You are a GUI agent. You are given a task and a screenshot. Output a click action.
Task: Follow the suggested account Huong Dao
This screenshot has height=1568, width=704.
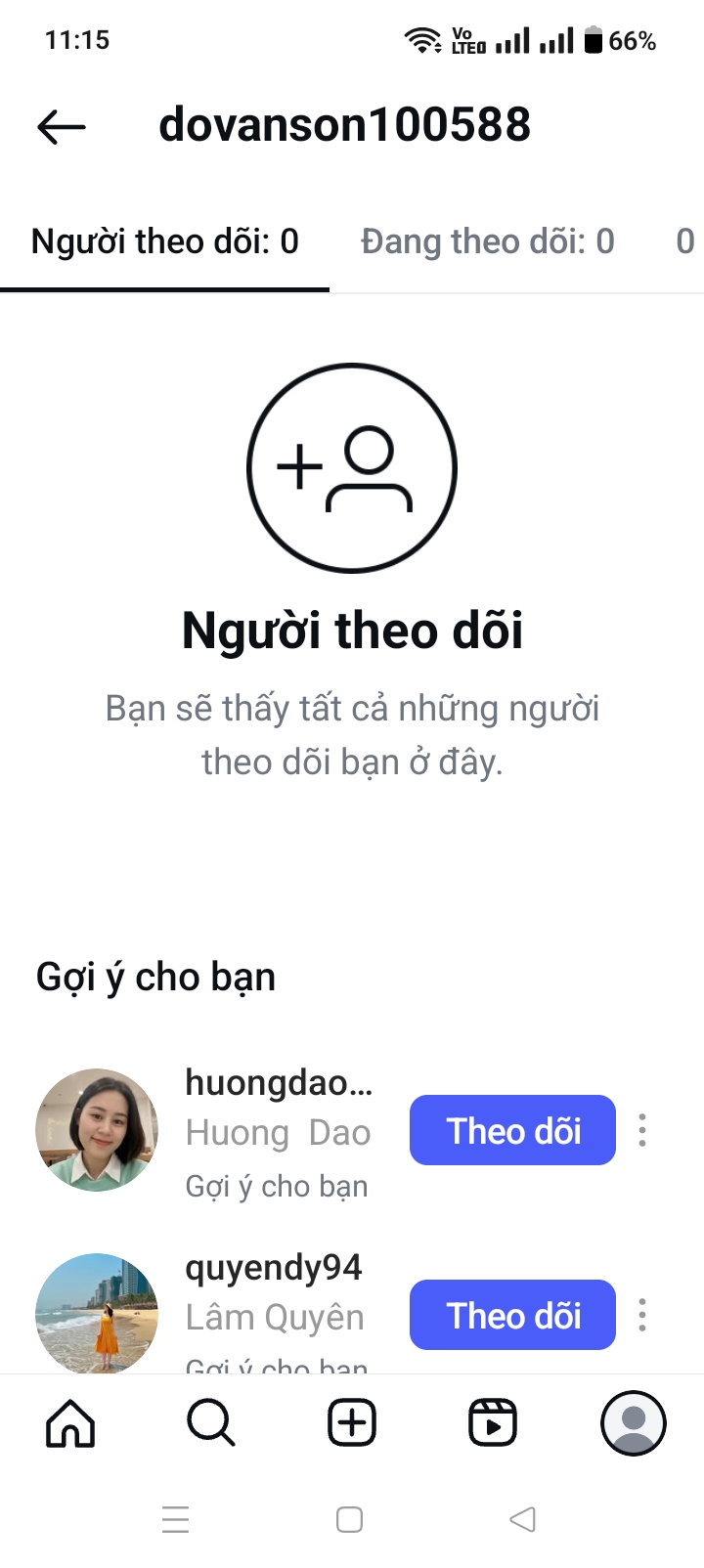coord(512,1131)
